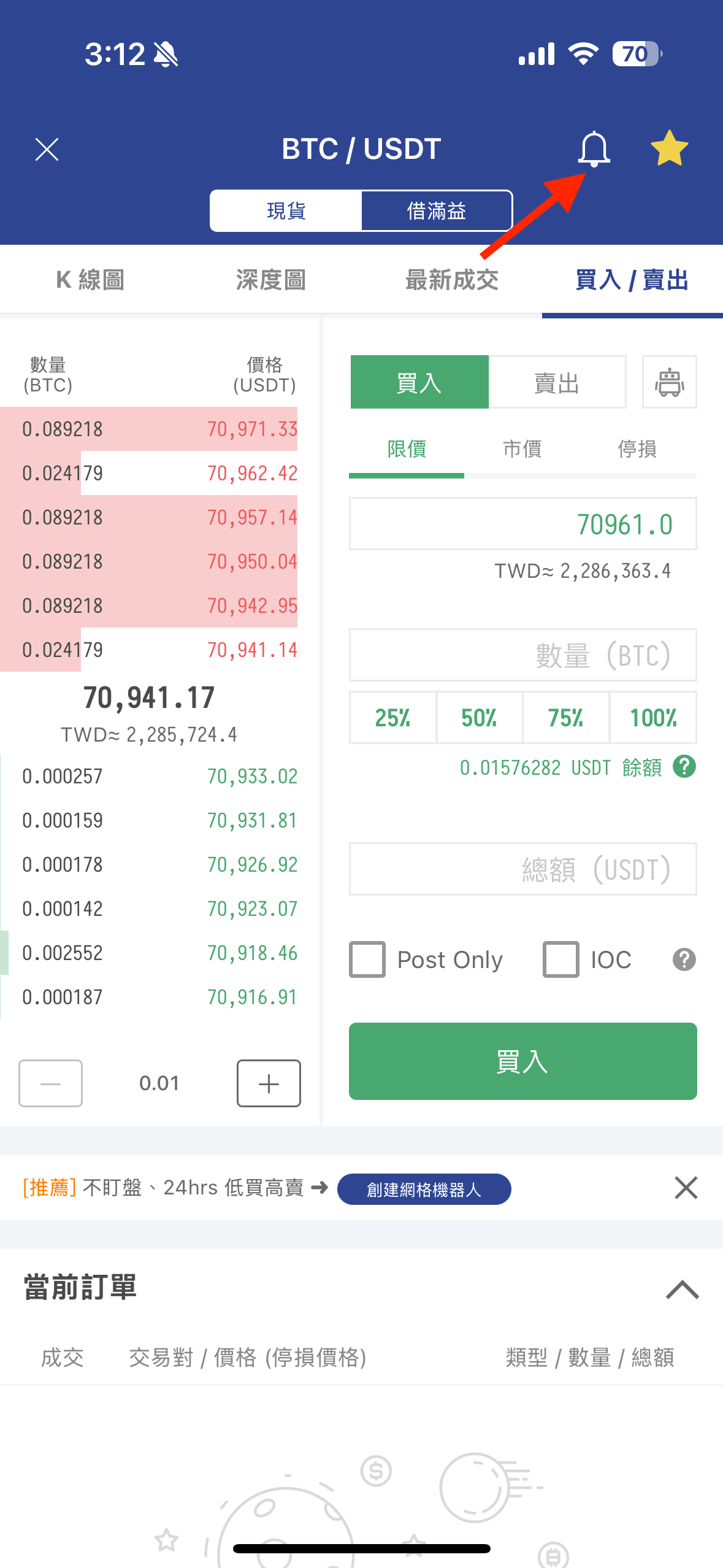This screenshot has height=1568, width=723.
Task: Increase the price precision with plus button
Action: tap(269, 1083)
